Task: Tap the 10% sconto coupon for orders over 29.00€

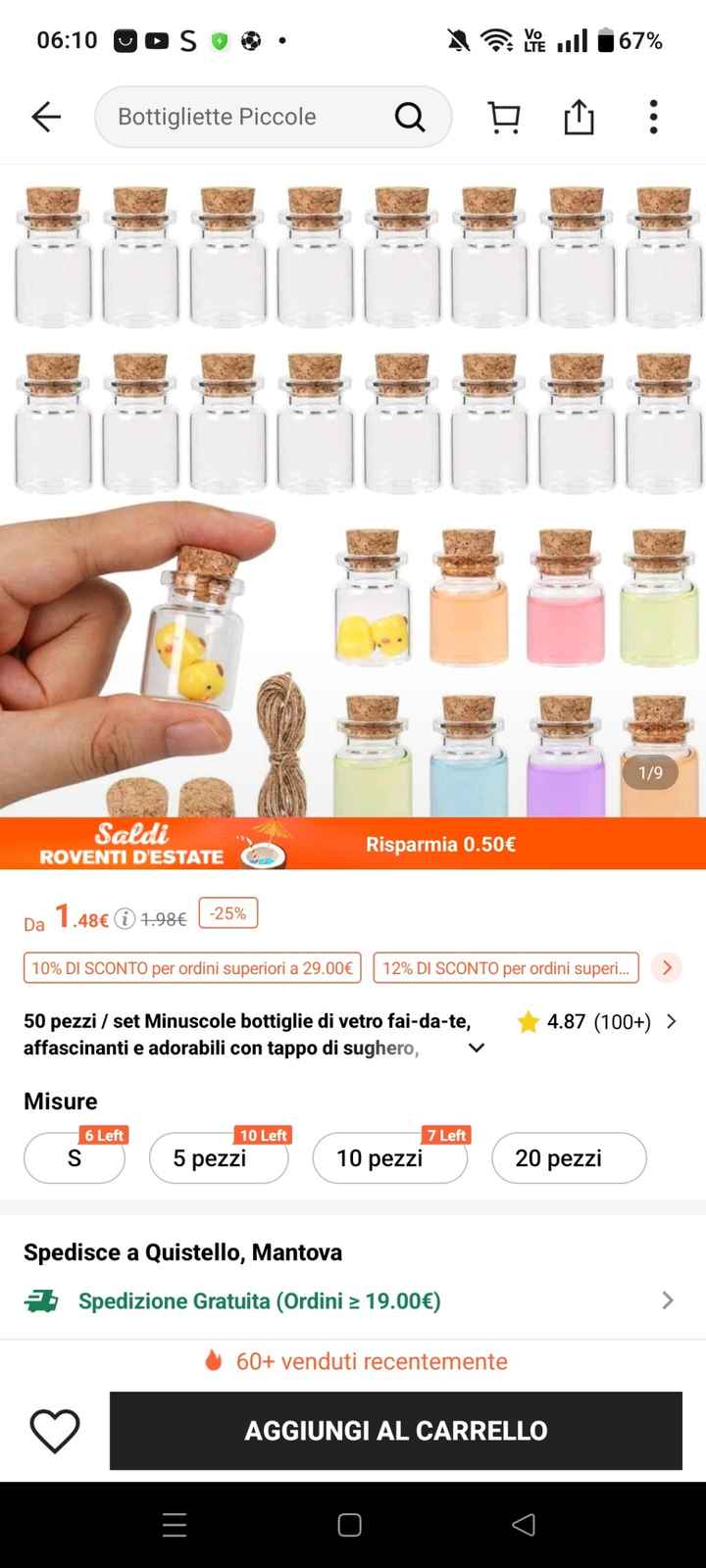Action: [192, 968]
